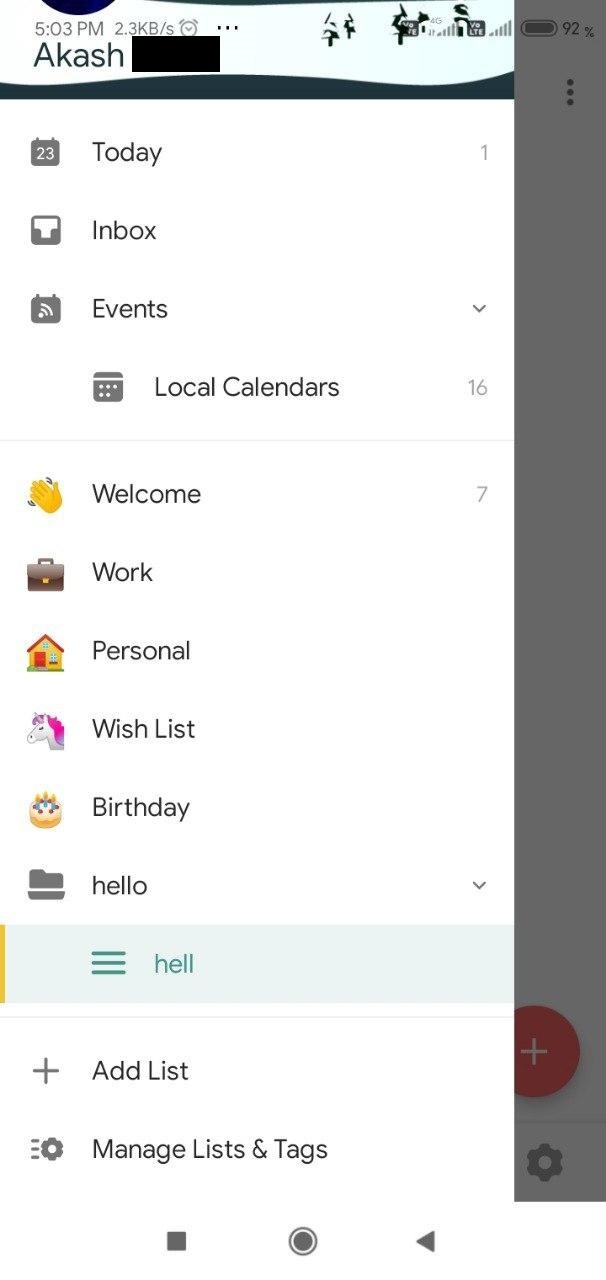Open settings gear icon
Image resolution: width=606 pixels, height=1280 pixels.
coord(545,1162)
